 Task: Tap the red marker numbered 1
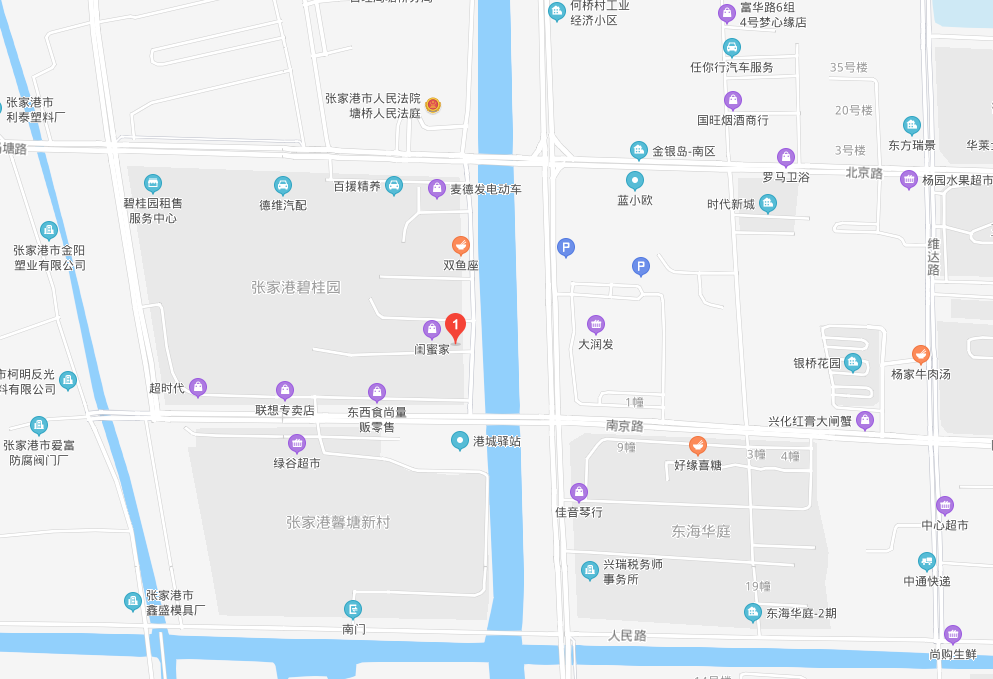click(455, 326)
